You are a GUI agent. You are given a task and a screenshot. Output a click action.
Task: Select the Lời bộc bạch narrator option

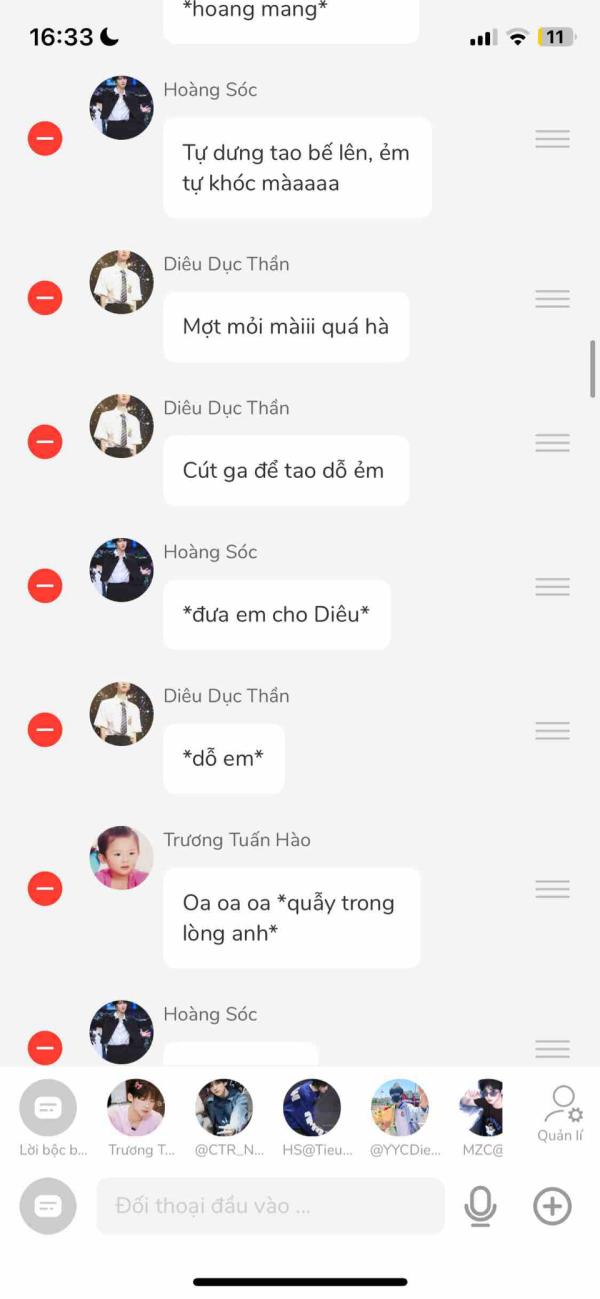(48, 1108)
